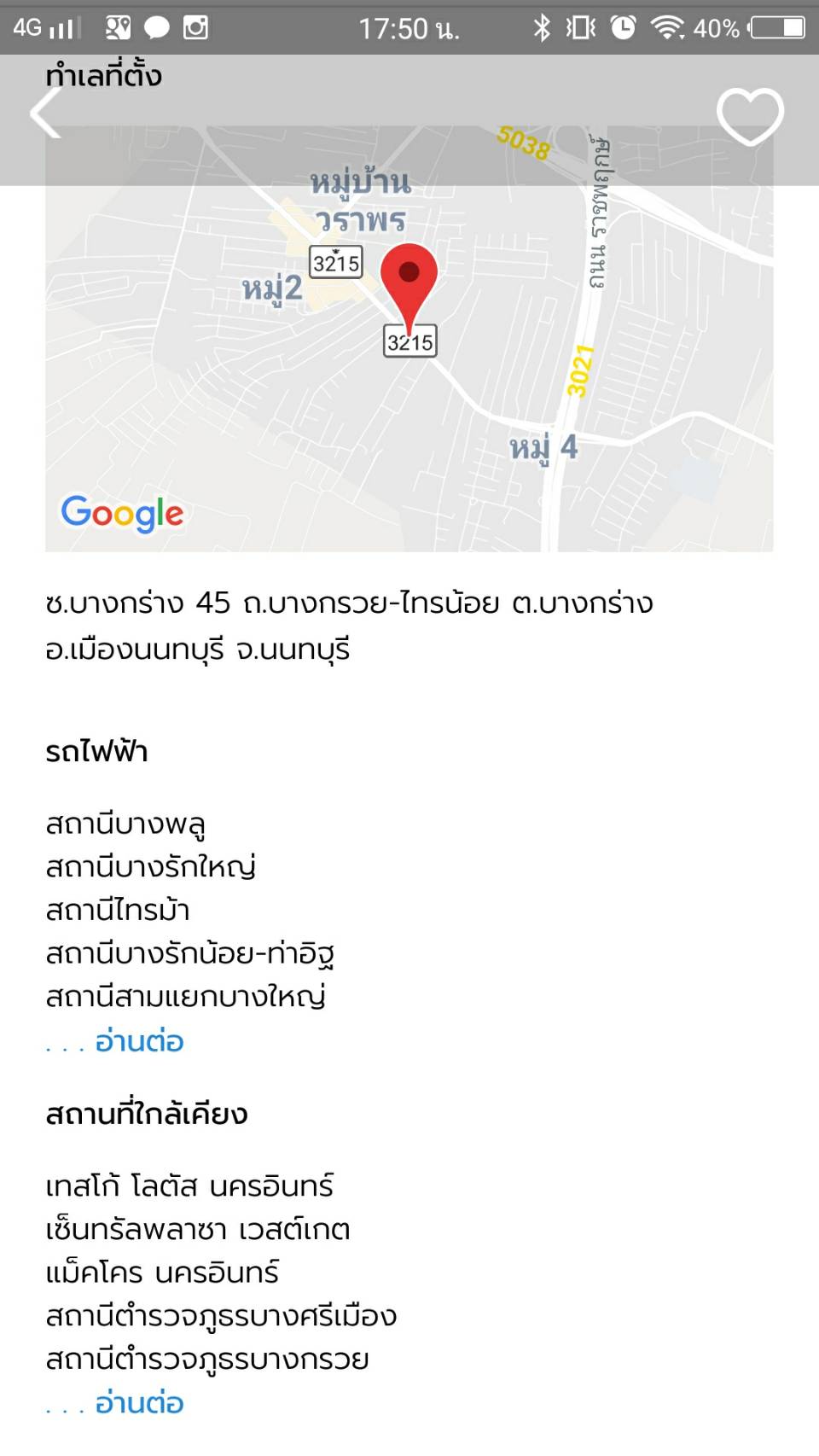Go back with the top-left arrow

(46, 113)
